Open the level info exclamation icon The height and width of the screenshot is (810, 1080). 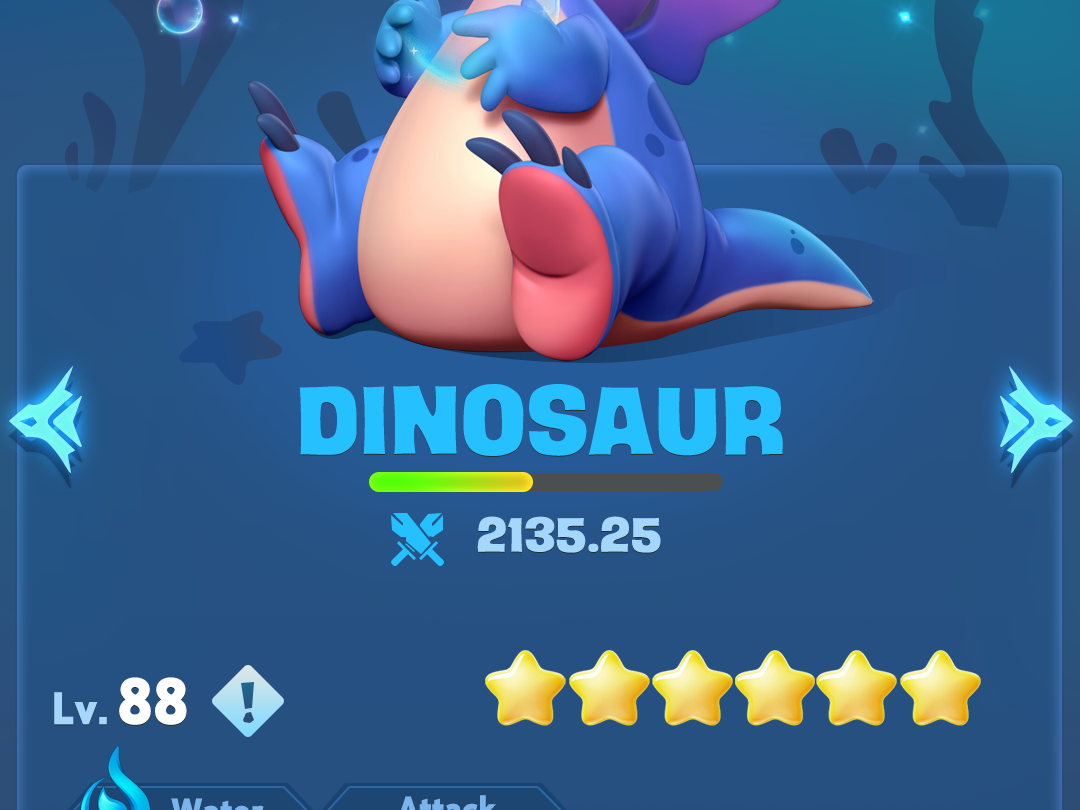click(x=248, y=701)
